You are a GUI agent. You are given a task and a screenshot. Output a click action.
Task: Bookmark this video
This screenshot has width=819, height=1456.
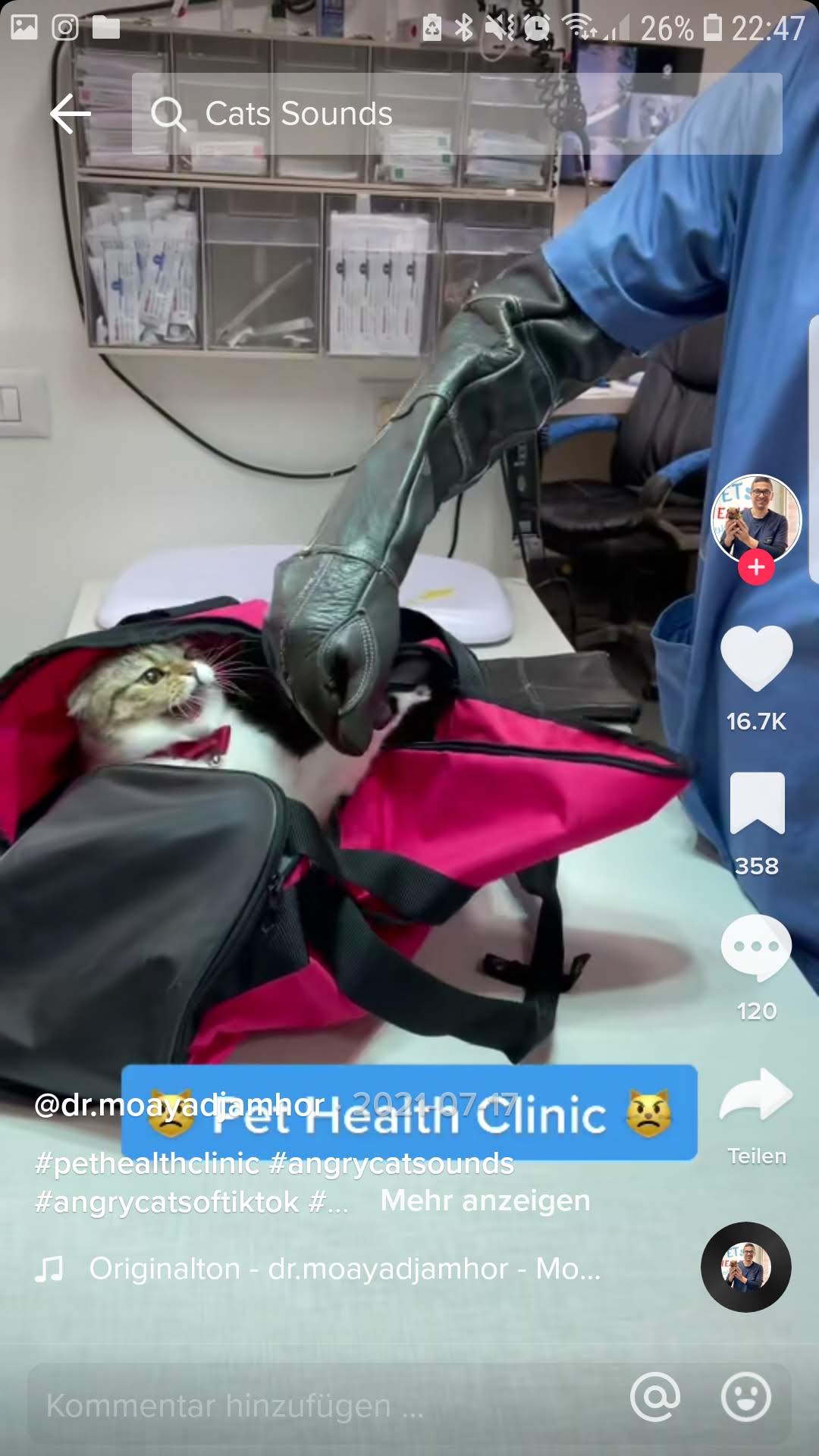coord(757,804)
